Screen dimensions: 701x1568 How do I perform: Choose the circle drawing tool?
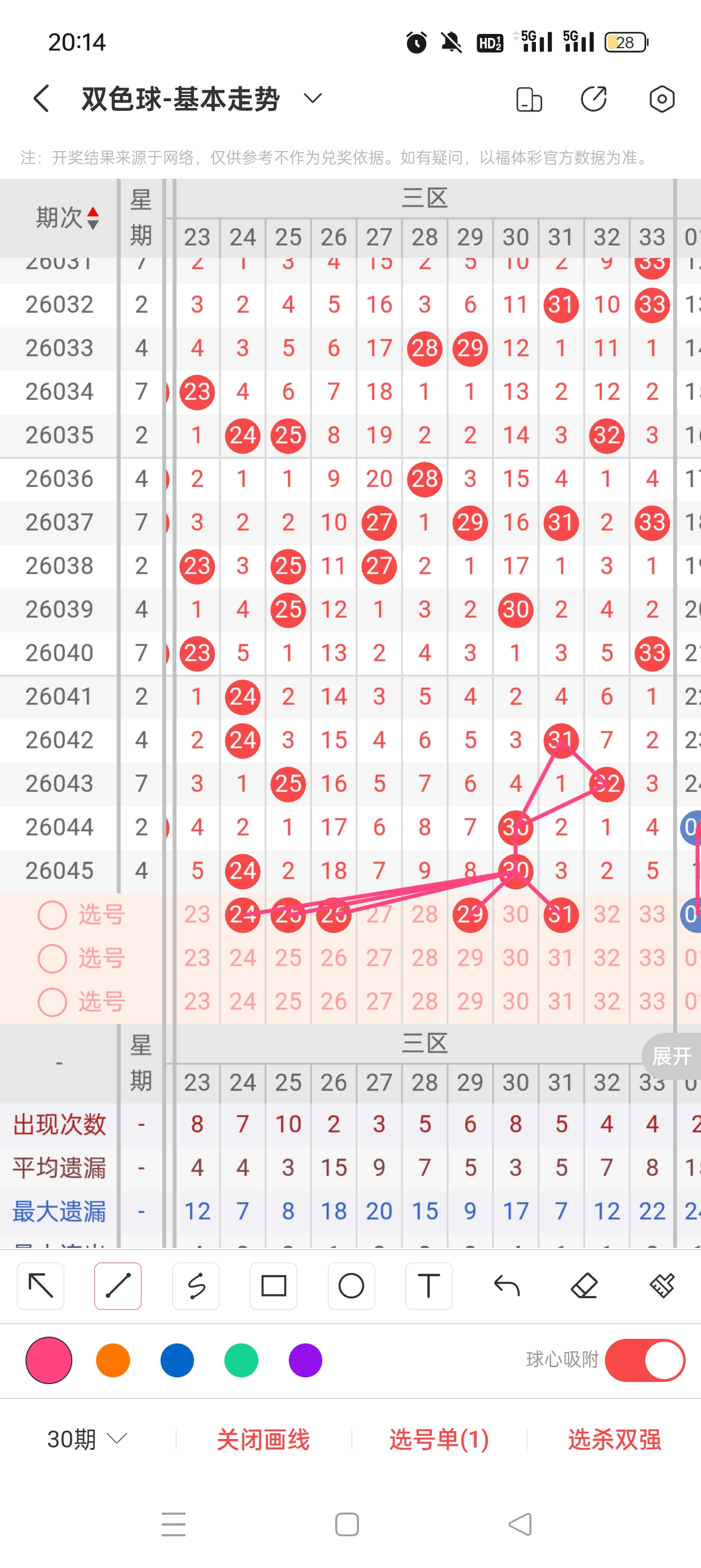pyautogui.click(x=351, y=1286)
